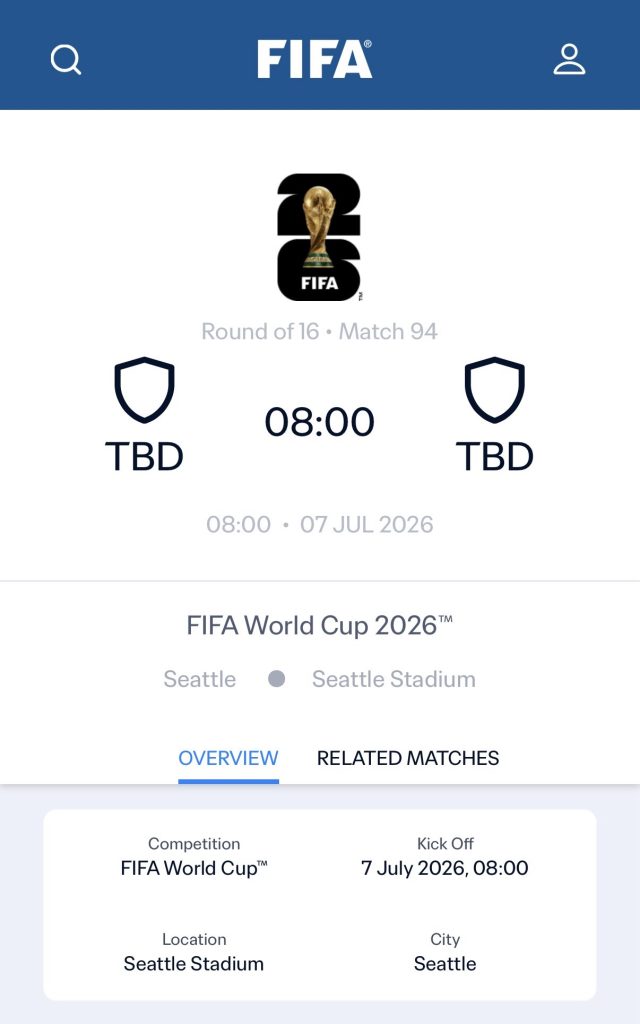This screenshot has width=640, height=1024.
Task: Open the user profile icon
Action: pyautogui.click(x=569, y=59)
